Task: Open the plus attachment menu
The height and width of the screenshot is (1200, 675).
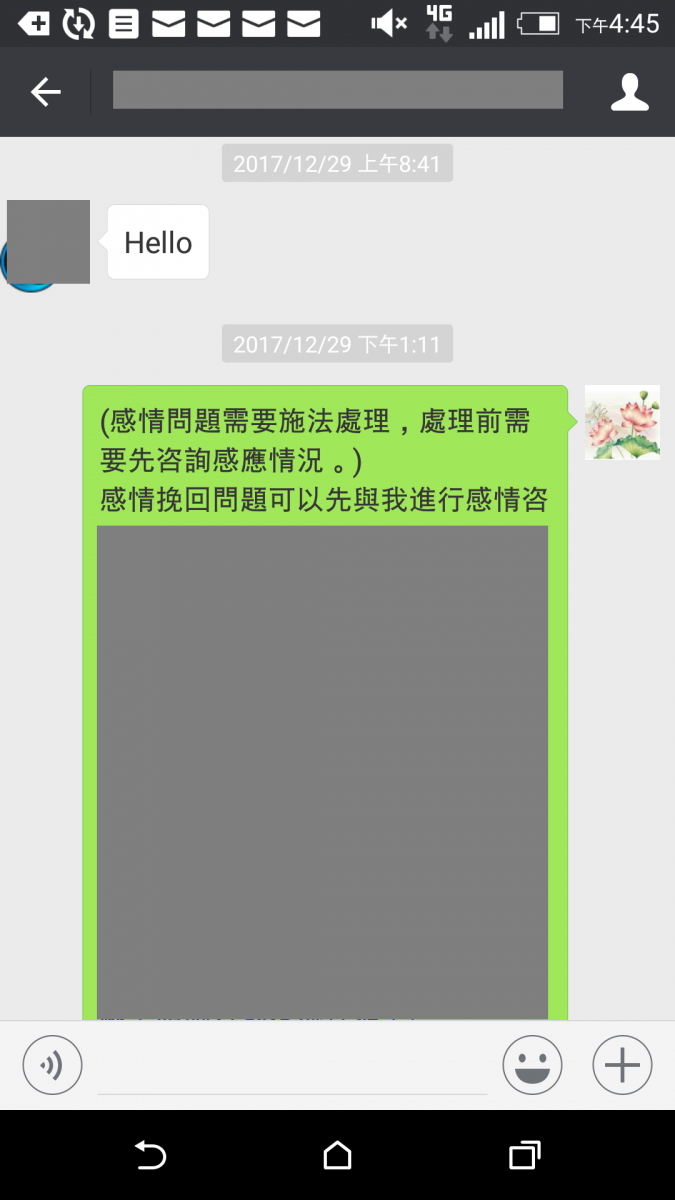Action: (x=622, y=1065)
